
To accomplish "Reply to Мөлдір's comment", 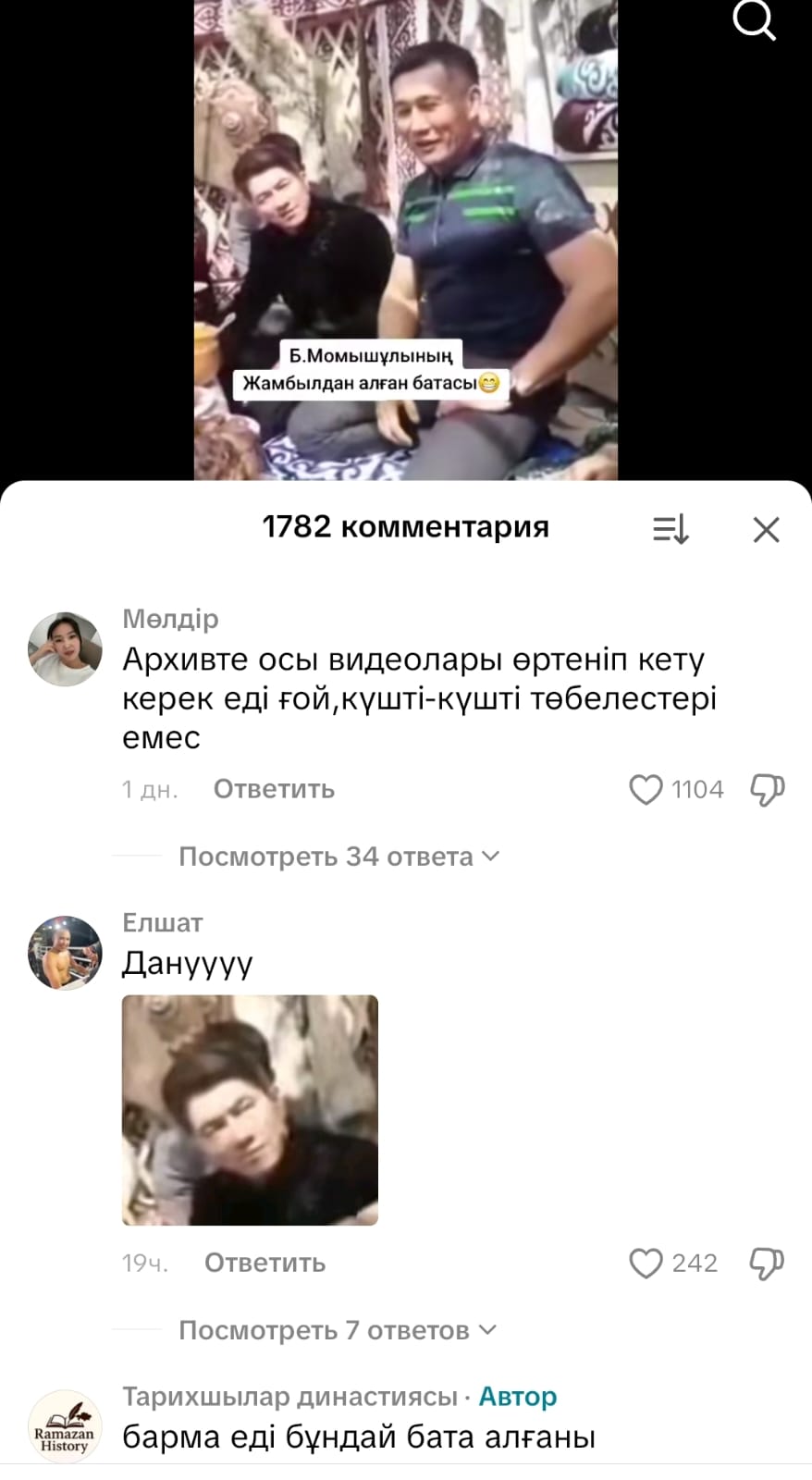I will point(274,789).
